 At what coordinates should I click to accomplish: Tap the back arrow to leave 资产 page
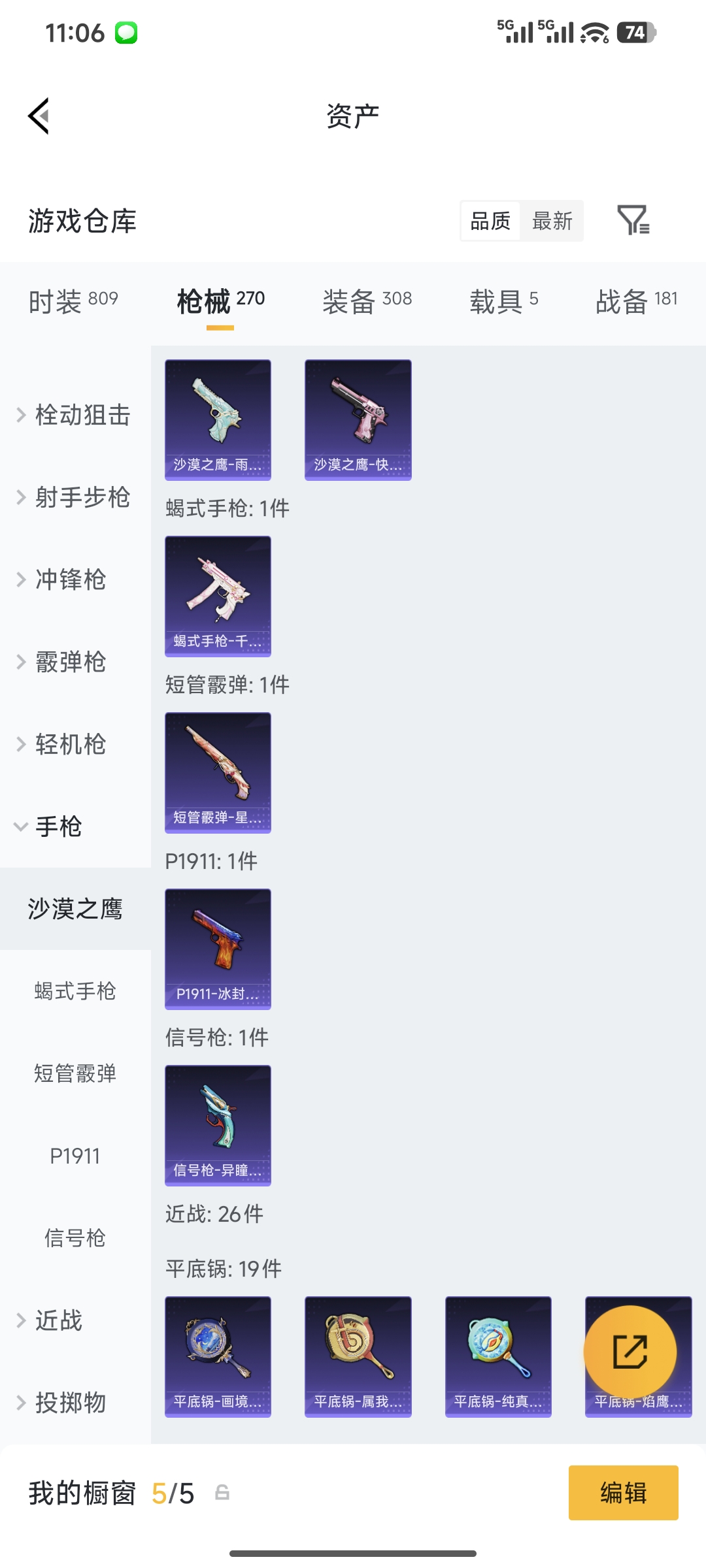click(x=39, y=116)
